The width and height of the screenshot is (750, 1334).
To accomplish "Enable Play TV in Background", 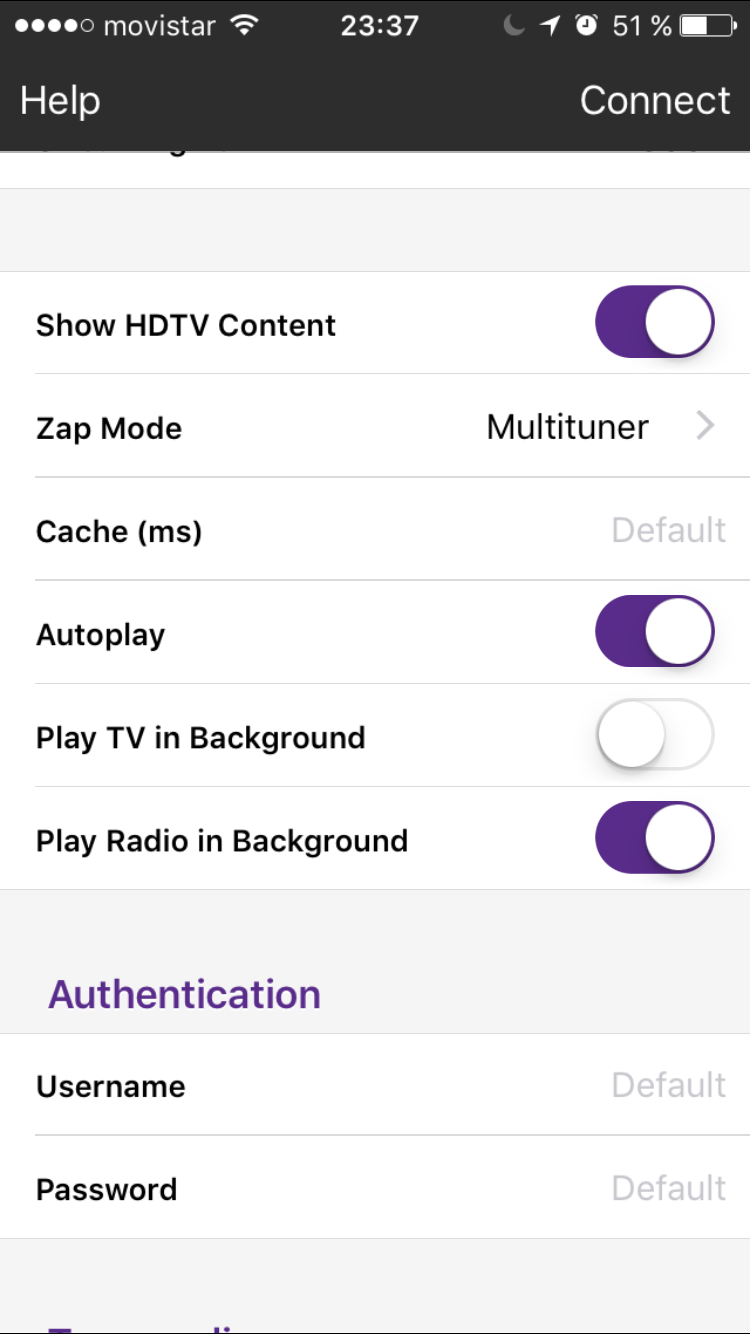I will [x=655, y=734].
